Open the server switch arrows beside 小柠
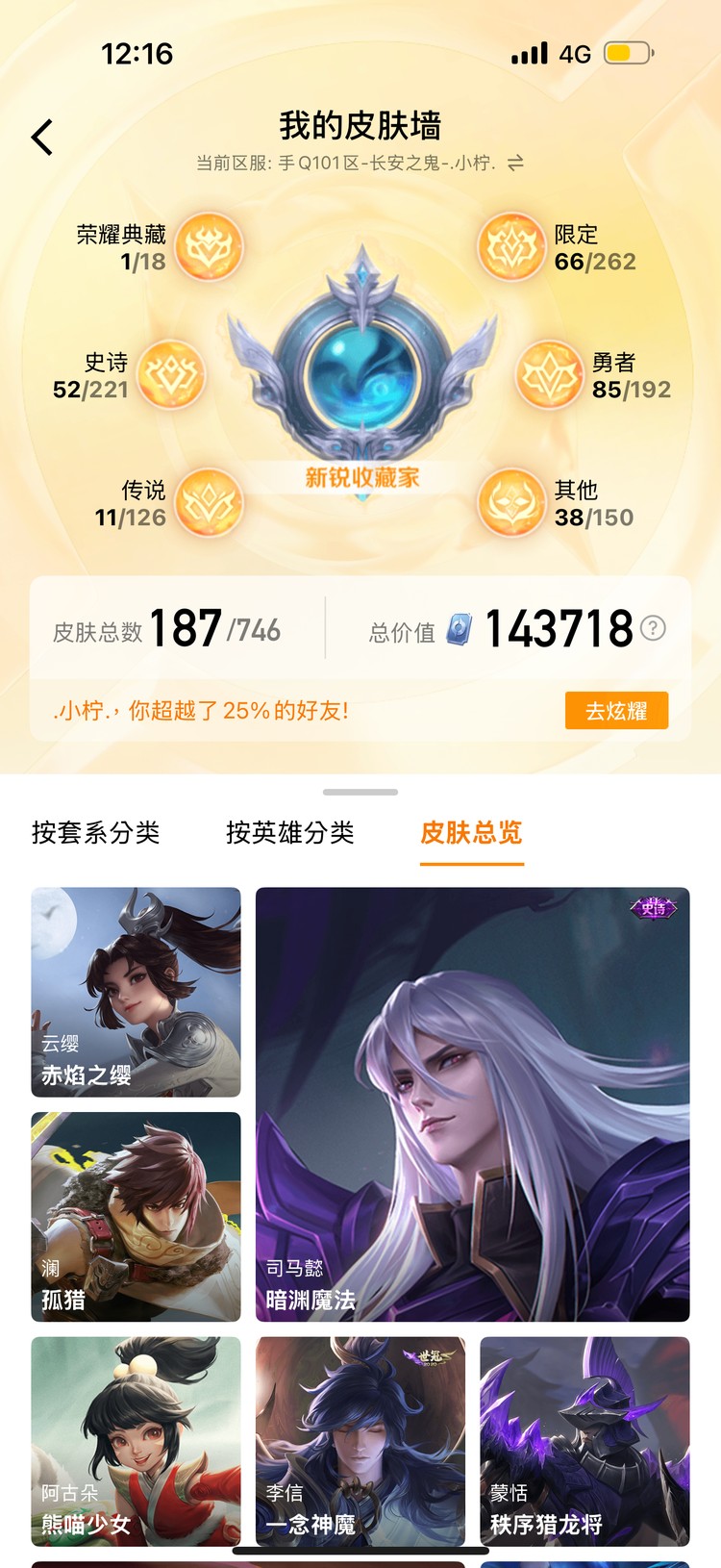 tap(512, 164)
